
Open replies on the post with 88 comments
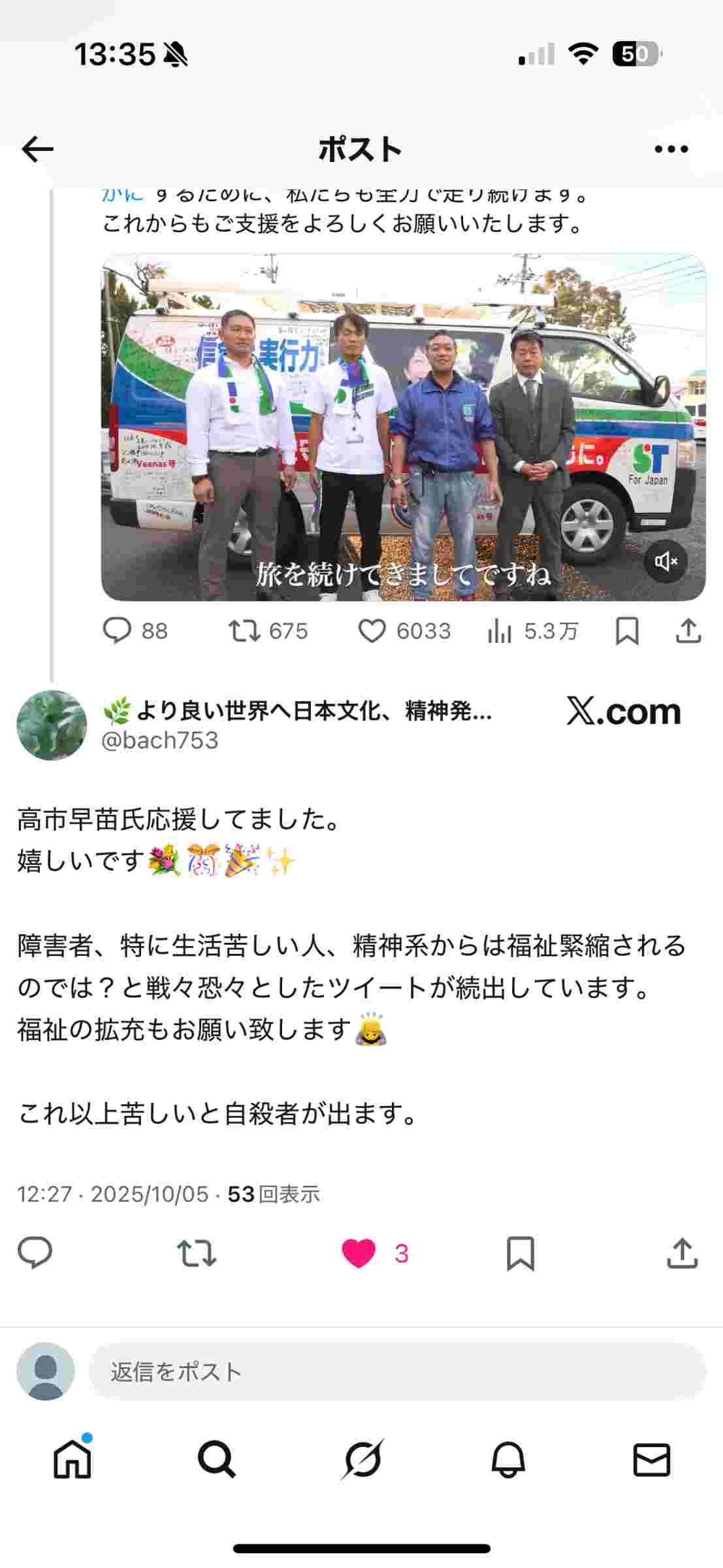point(118,631)
